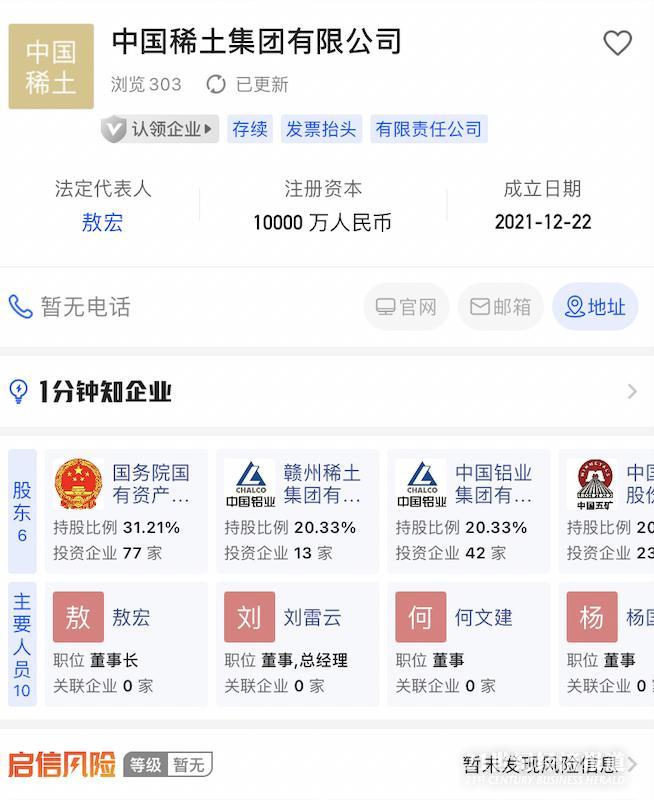Image resolution: width=654 pixels, height=800 pixels.
Task: Favorite this company with the heart icon
Action: [617, 43]
